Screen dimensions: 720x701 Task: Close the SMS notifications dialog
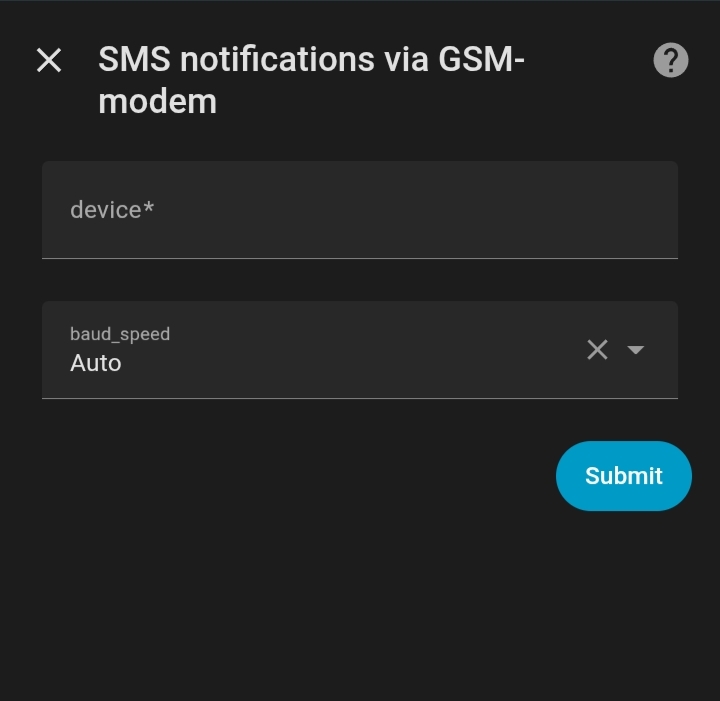[x=49, y=61]
